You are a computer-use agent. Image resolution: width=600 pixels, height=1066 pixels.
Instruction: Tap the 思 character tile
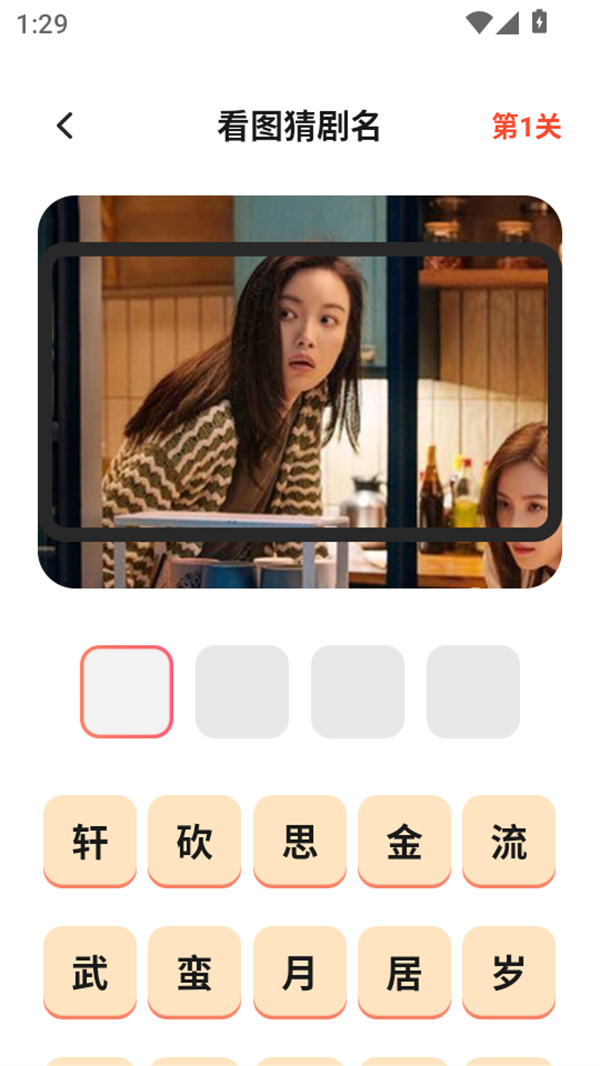coord(299,841)
